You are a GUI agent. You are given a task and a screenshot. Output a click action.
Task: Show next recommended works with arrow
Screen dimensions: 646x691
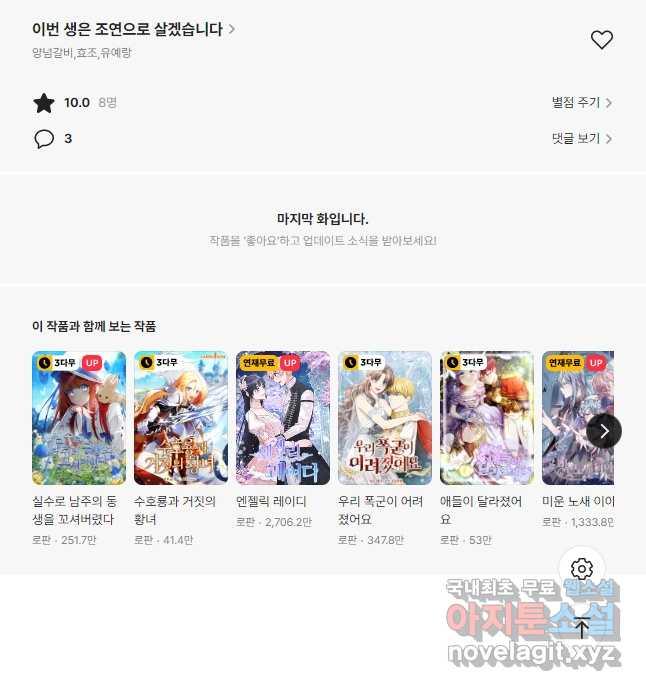tap(603, 431)
